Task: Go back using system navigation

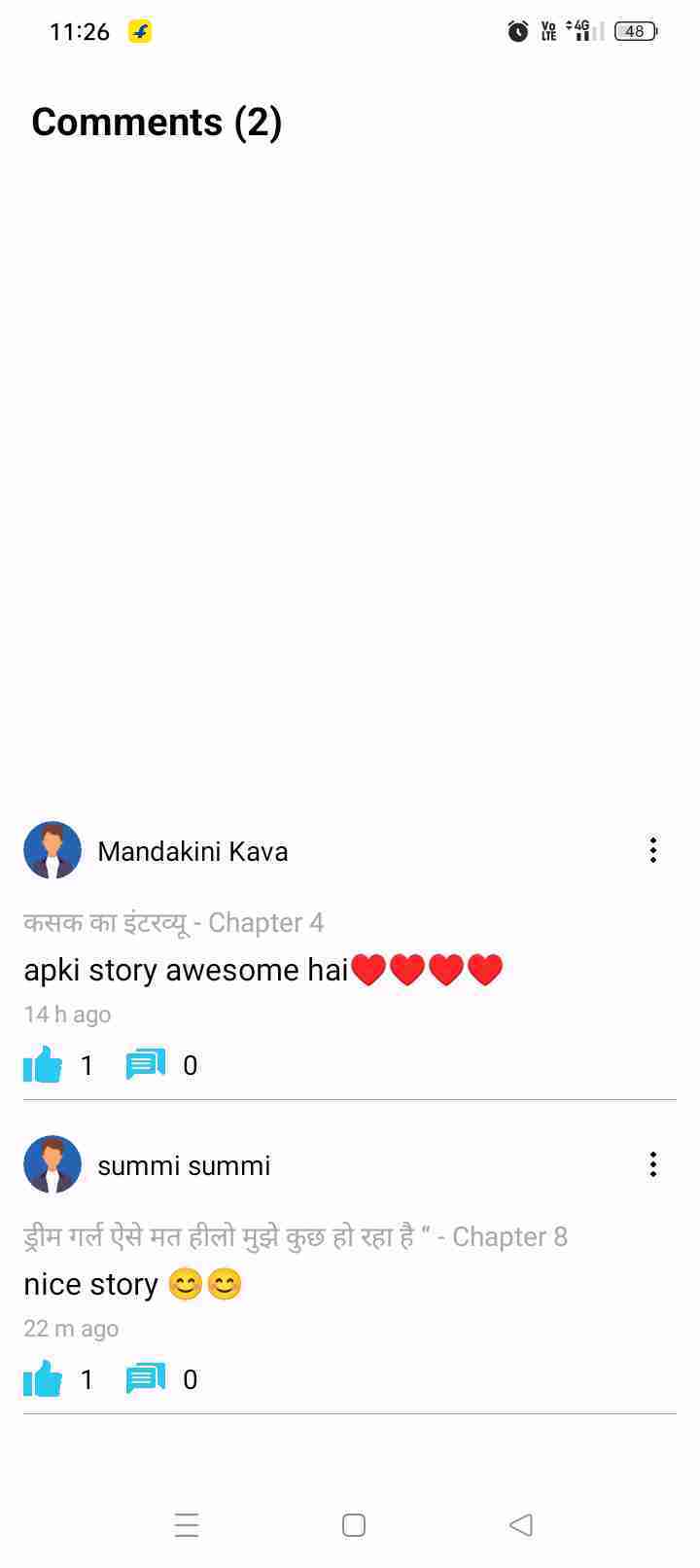Action: (521, 1524)
